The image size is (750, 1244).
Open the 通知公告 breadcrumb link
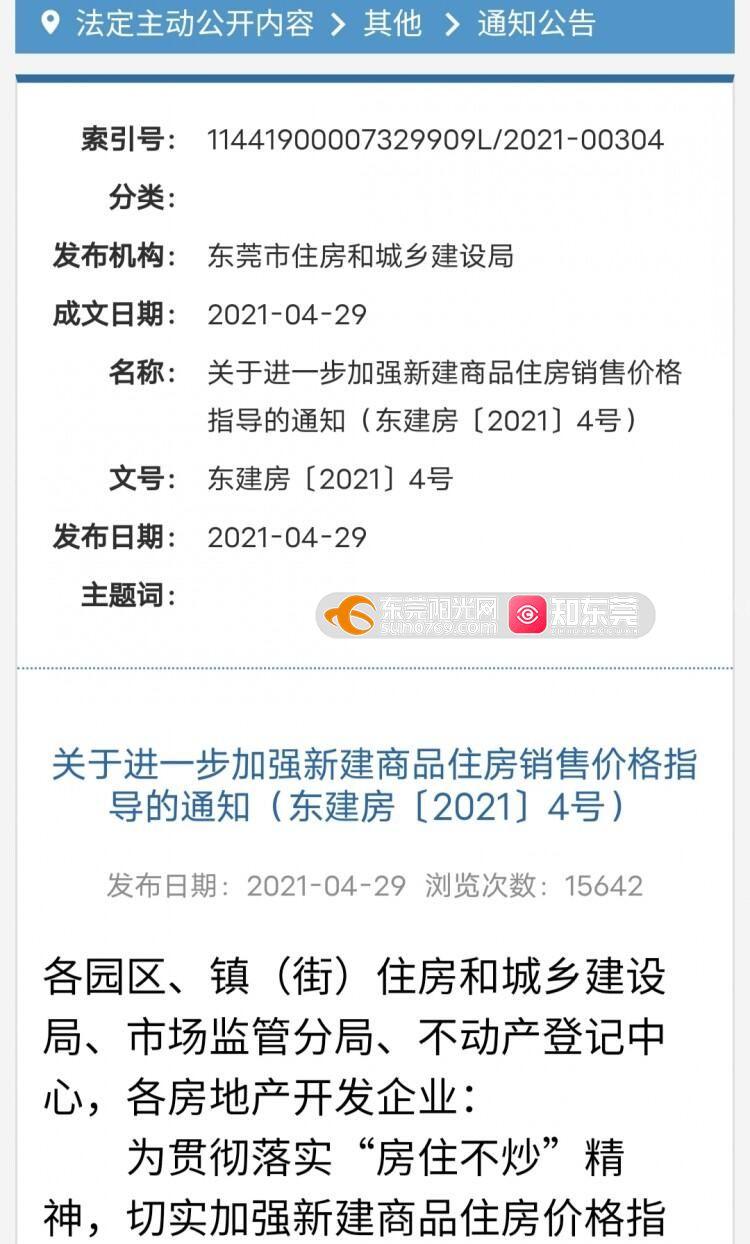[536, 22]
